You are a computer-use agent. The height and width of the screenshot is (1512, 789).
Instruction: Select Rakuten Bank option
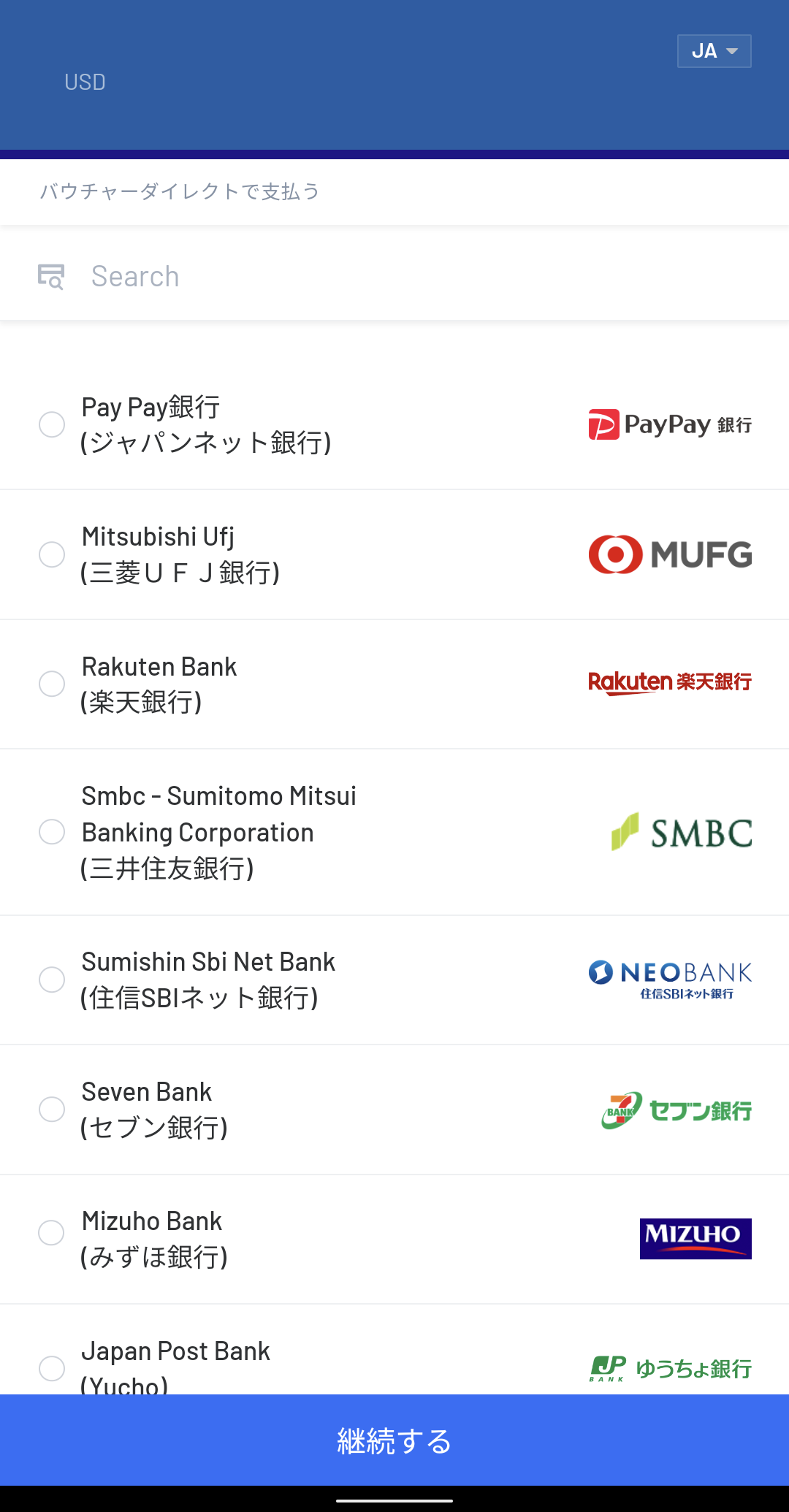(394, 684)
